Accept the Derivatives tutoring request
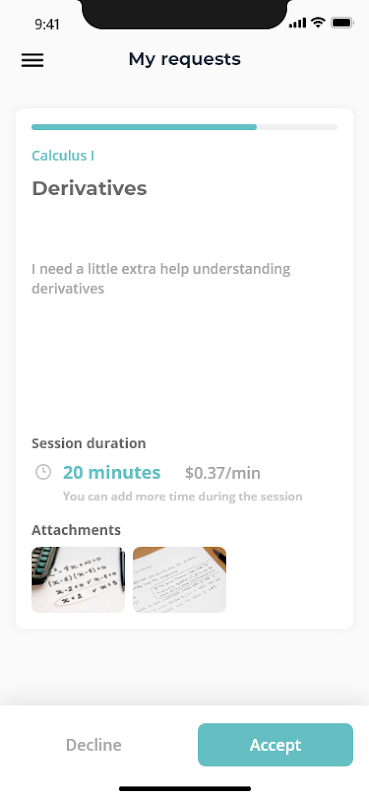Image resolution: width=369 pixels, height=800 pixels. click(275, 744)
